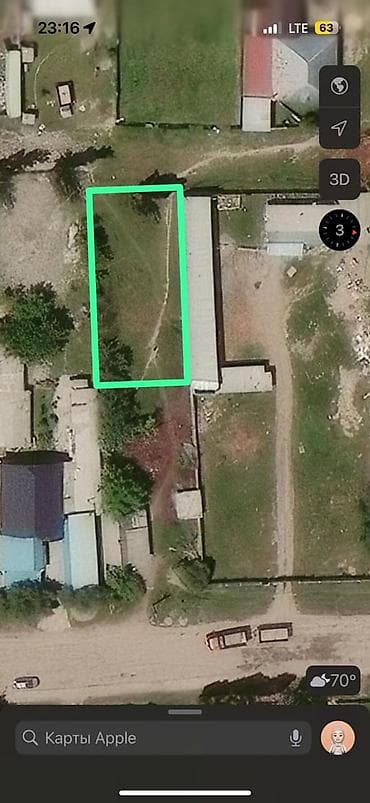The height and width of the screenshot is (803, 370).
Task: Tap the compass to reset orientation
Action: (x=339, y=230)
